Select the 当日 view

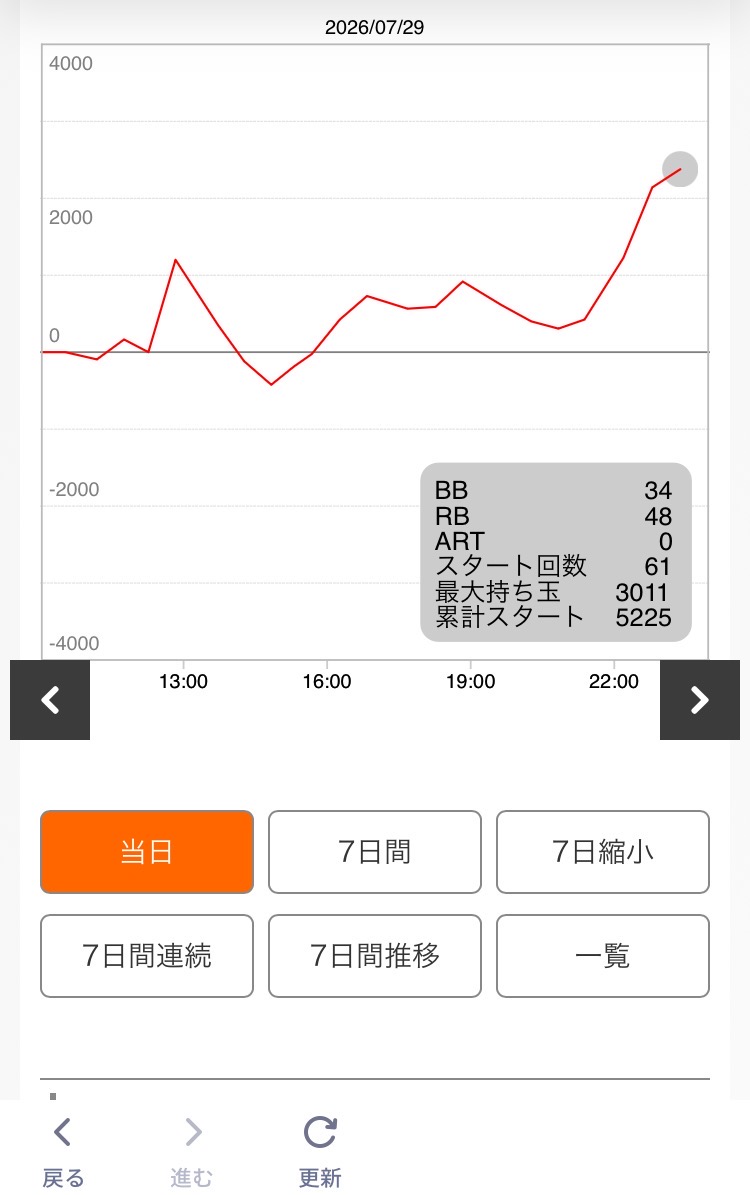coord(147,852)
